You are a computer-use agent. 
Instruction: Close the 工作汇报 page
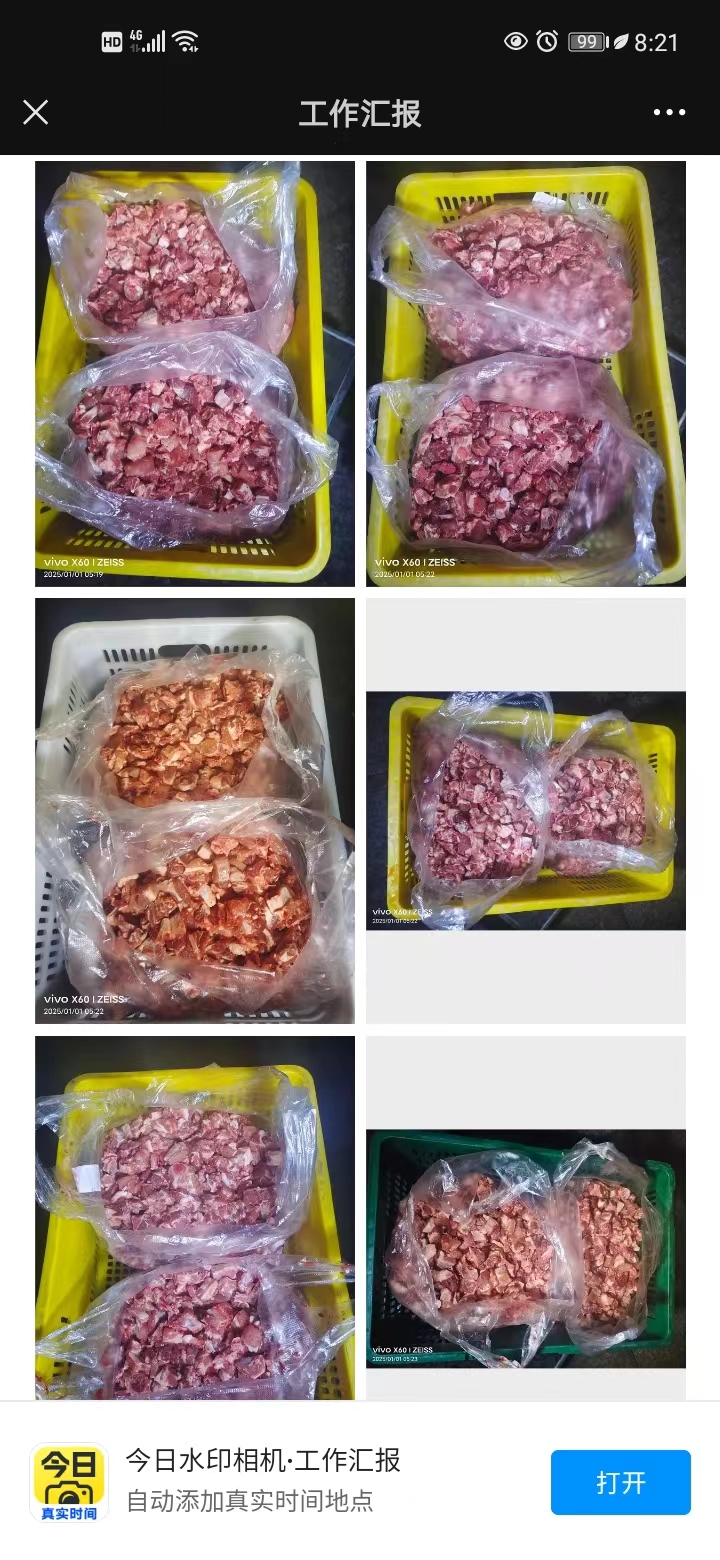point(36,112)
